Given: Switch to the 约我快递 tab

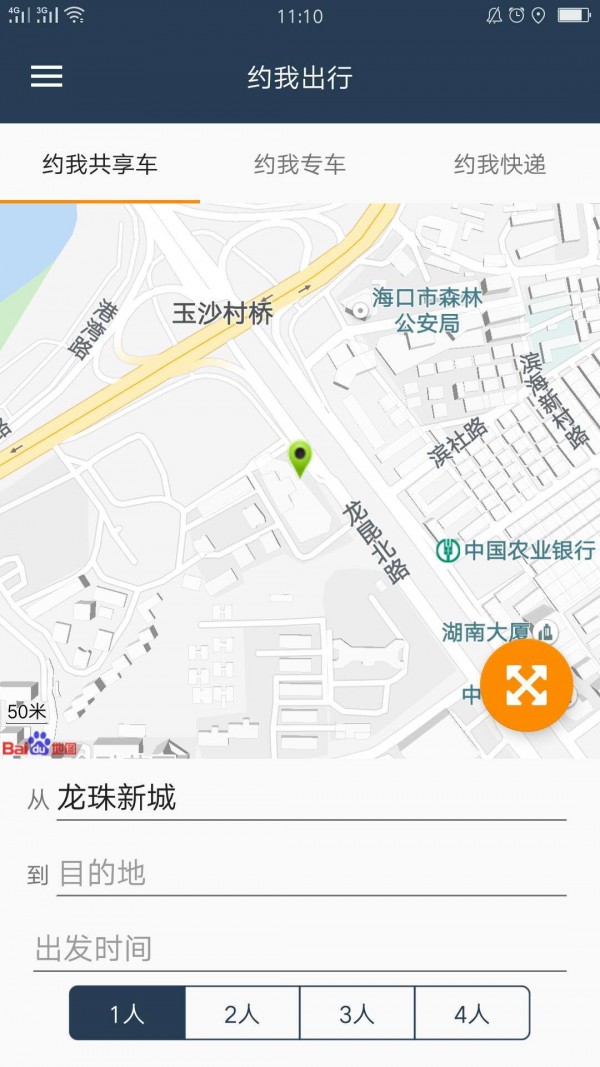Looking at the screenshot, I should (x=500, y=165).
